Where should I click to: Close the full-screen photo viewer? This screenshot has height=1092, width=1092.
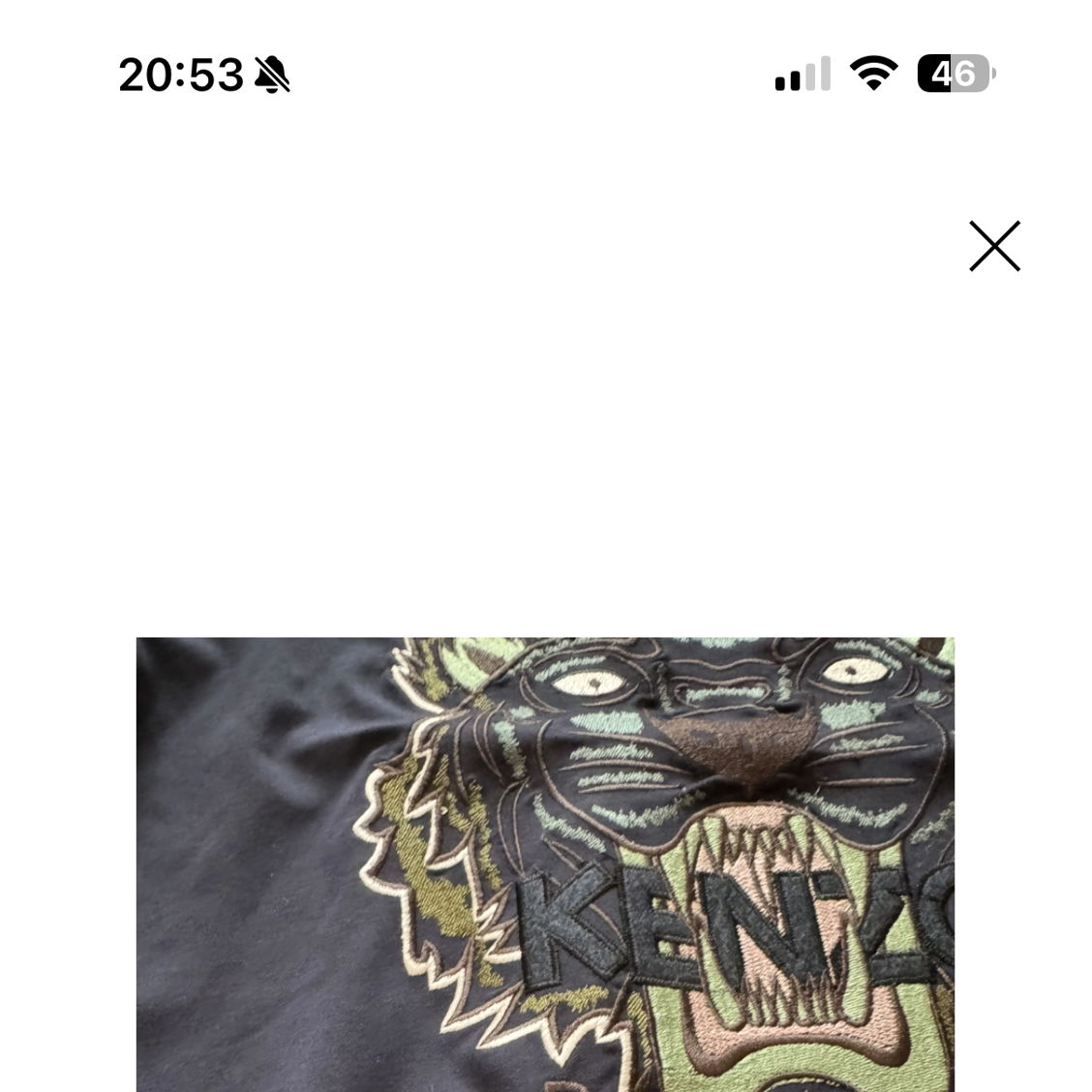click(x=994, y=246)
